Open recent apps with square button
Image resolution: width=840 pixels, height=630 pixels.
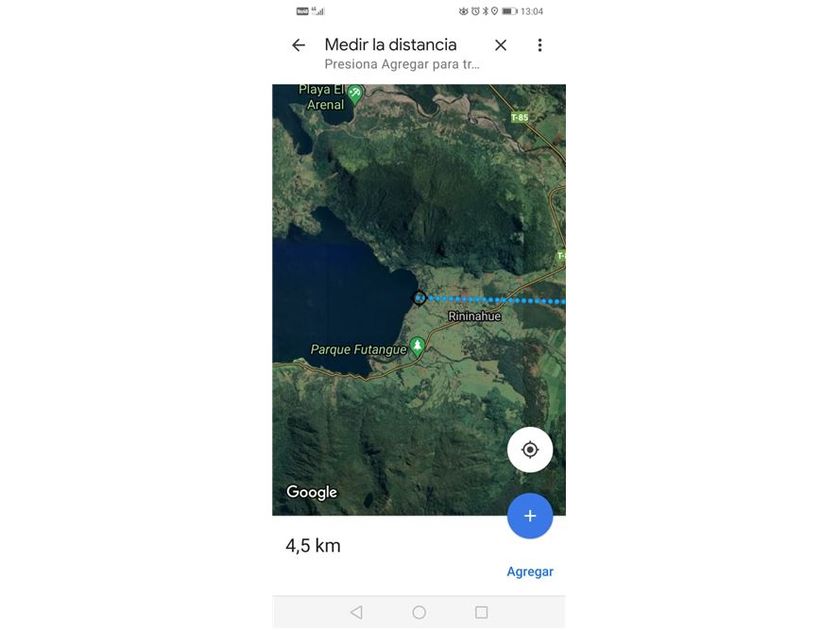pos(481,612)
